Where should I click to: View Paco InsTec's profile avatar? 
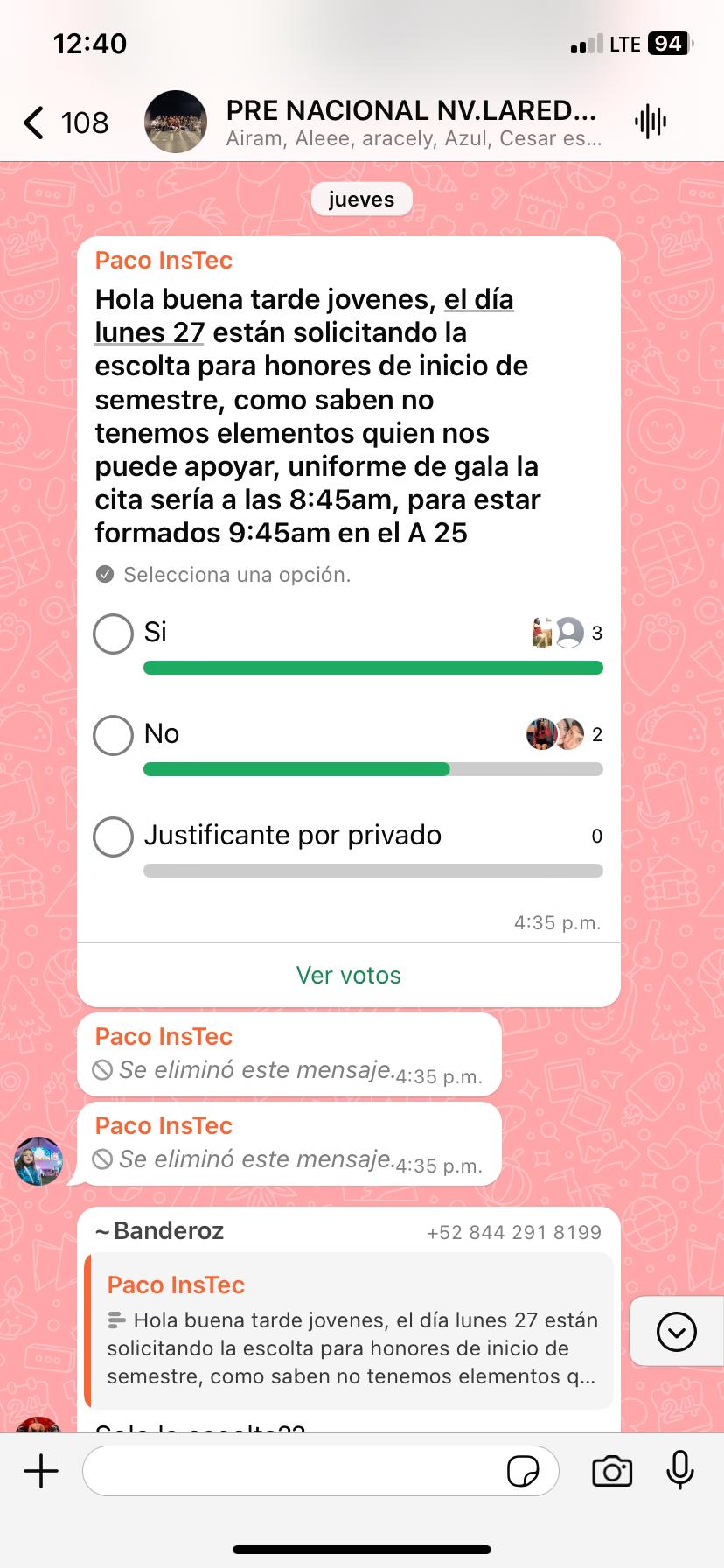click(x=38, y=1161)
